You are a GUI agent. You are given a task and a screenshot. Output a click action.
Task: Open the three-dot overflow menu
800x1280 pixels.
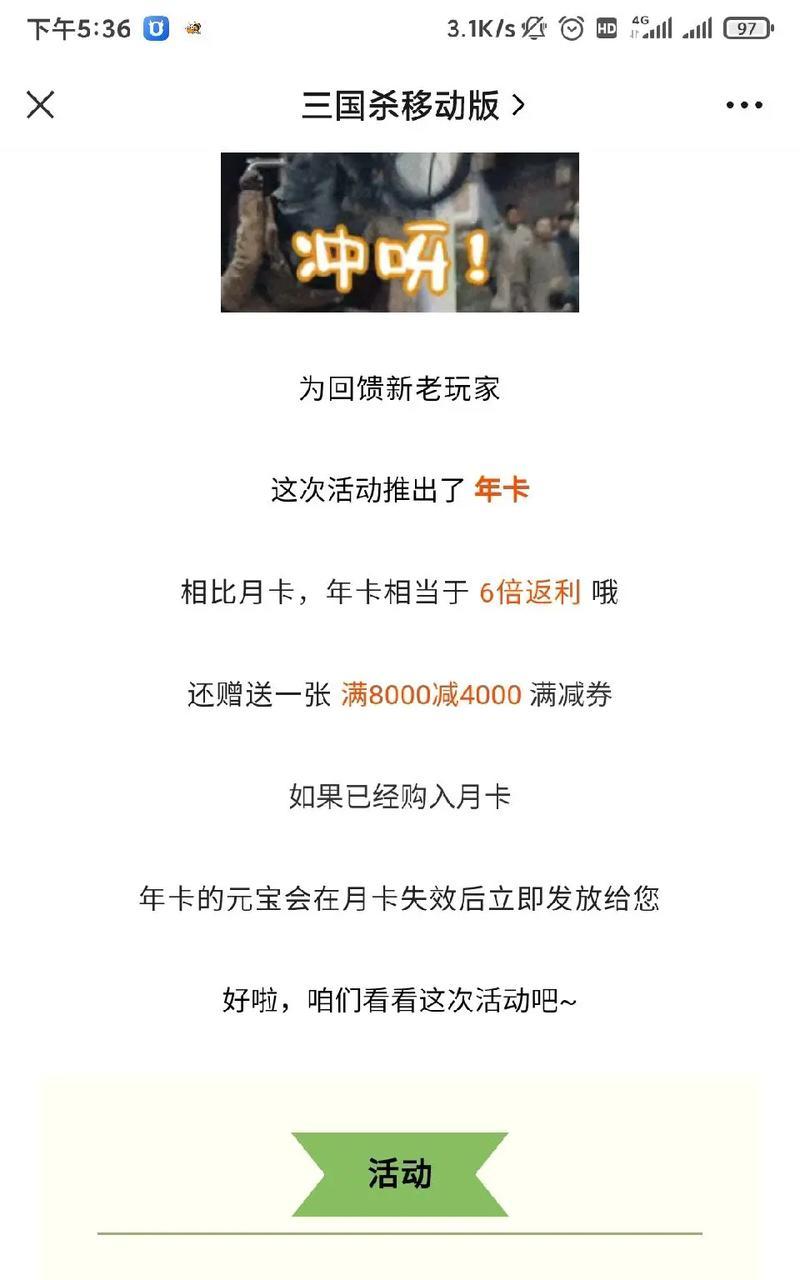point(744,106)
